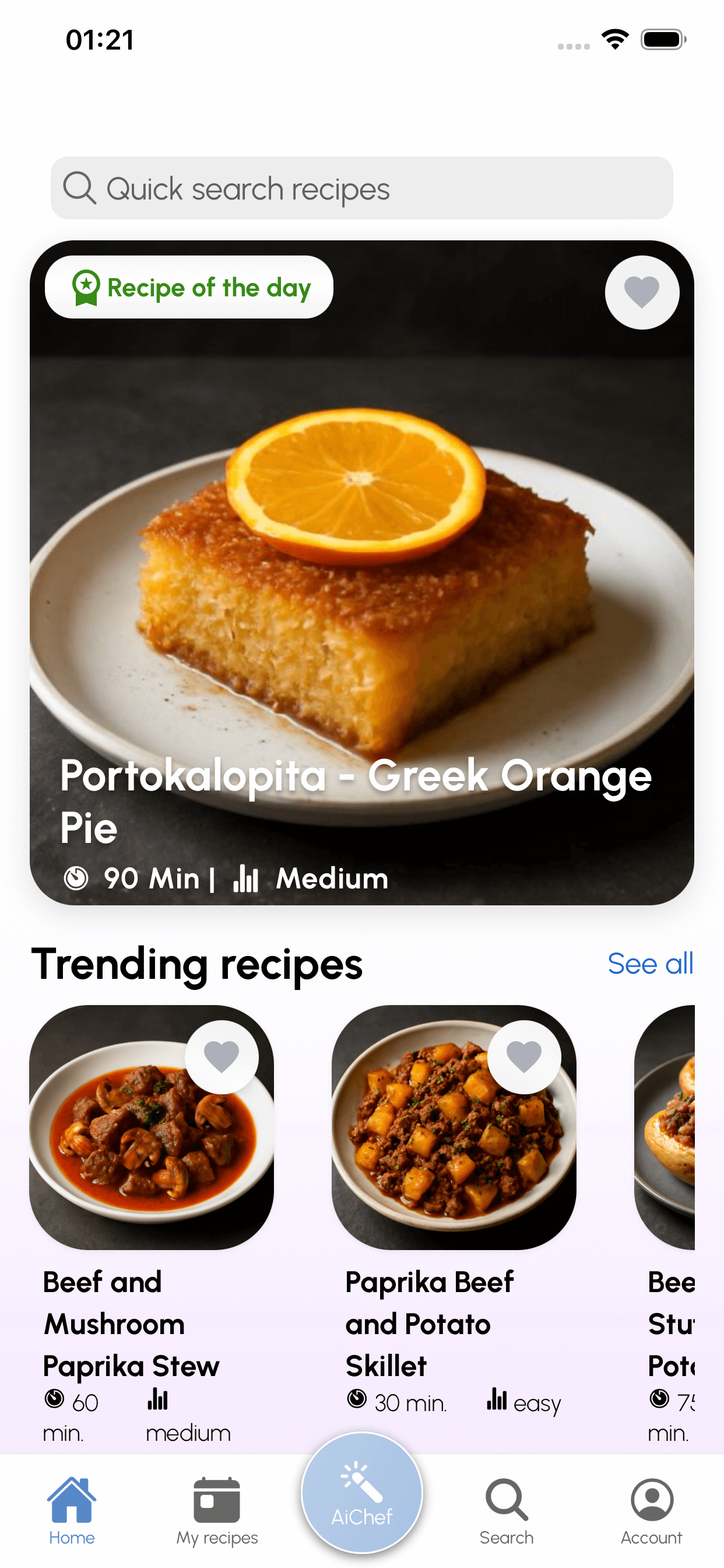724x1568 pixels.
Task: Open Paprika Beef and Potato Skillet recipe
Action: coord(454,1157)
